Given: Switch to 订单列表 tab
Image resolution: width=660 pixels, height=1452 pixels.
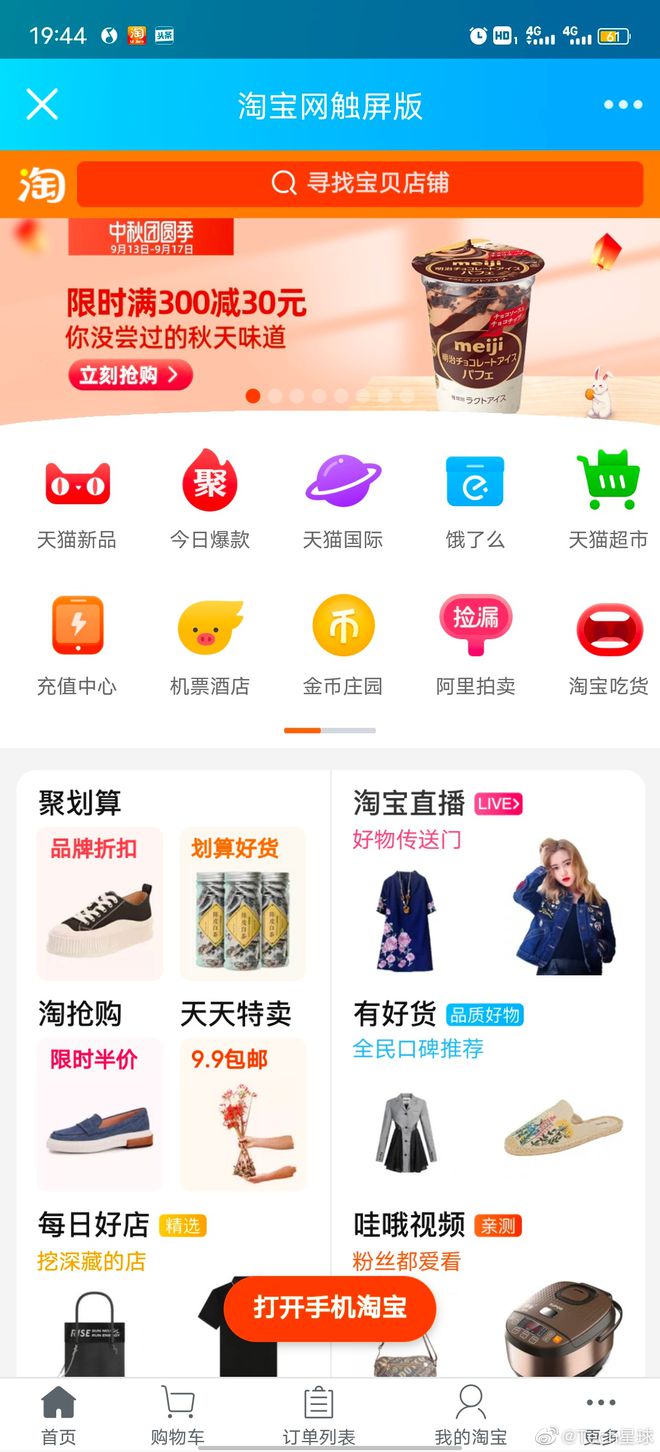Looking at the screenshot, I should (318, 1415).
